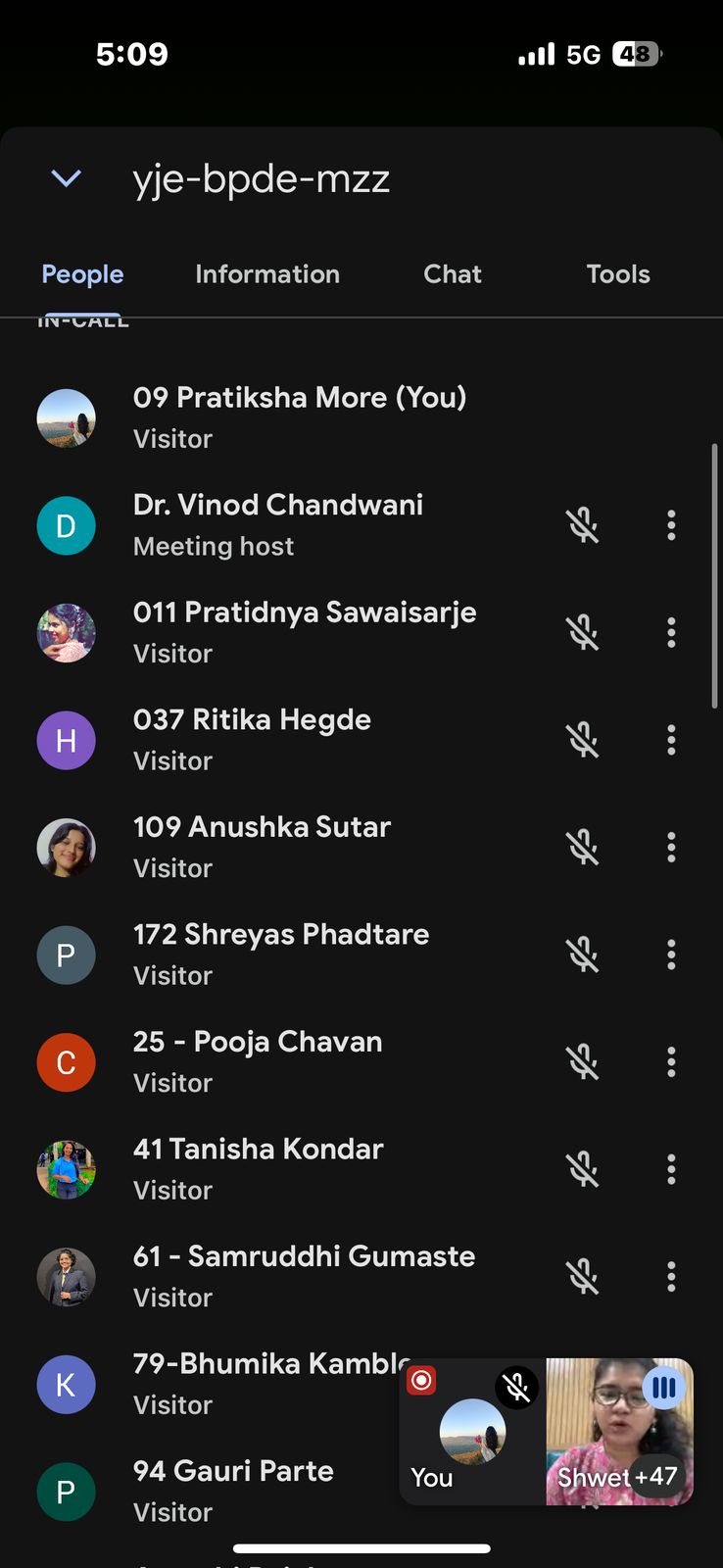
Task: Open options menu for 25 - Pooja Chavan
Action: click(671, 1062)
